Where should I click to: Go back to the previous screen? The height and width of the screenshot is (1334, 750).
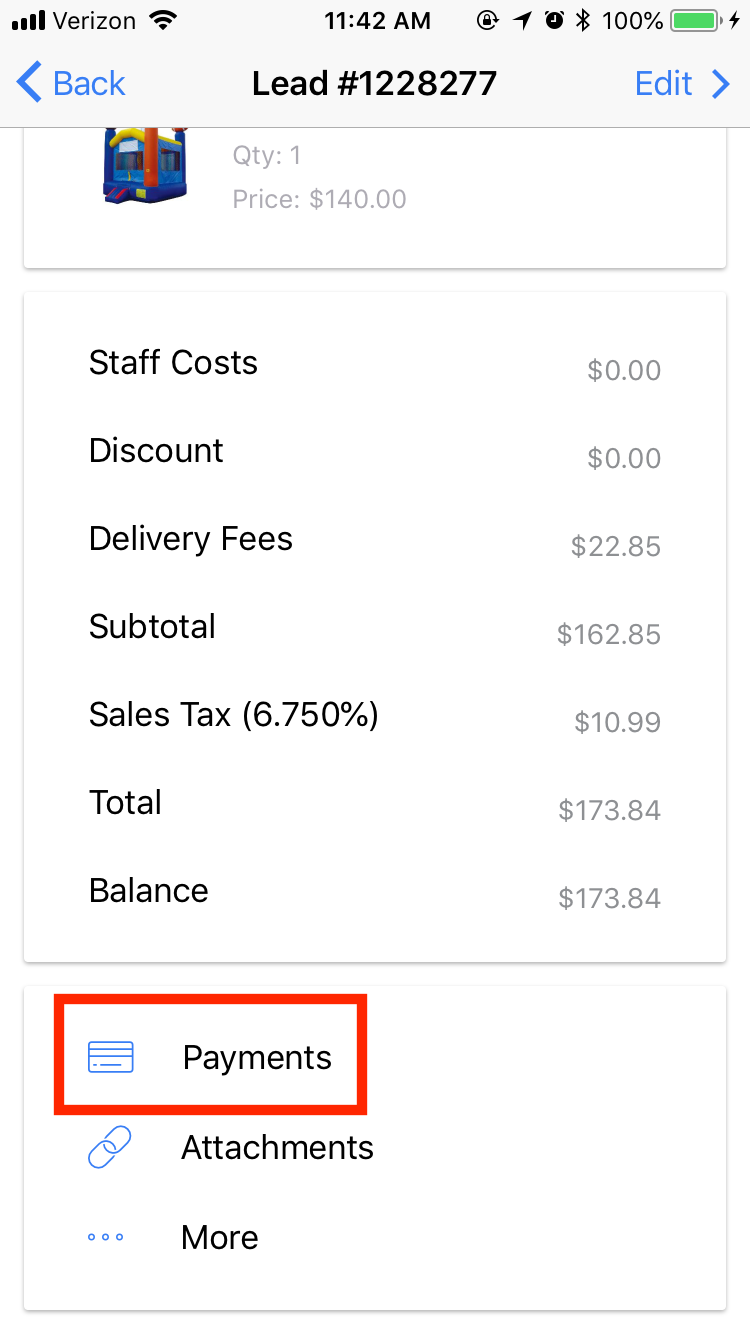71,83
